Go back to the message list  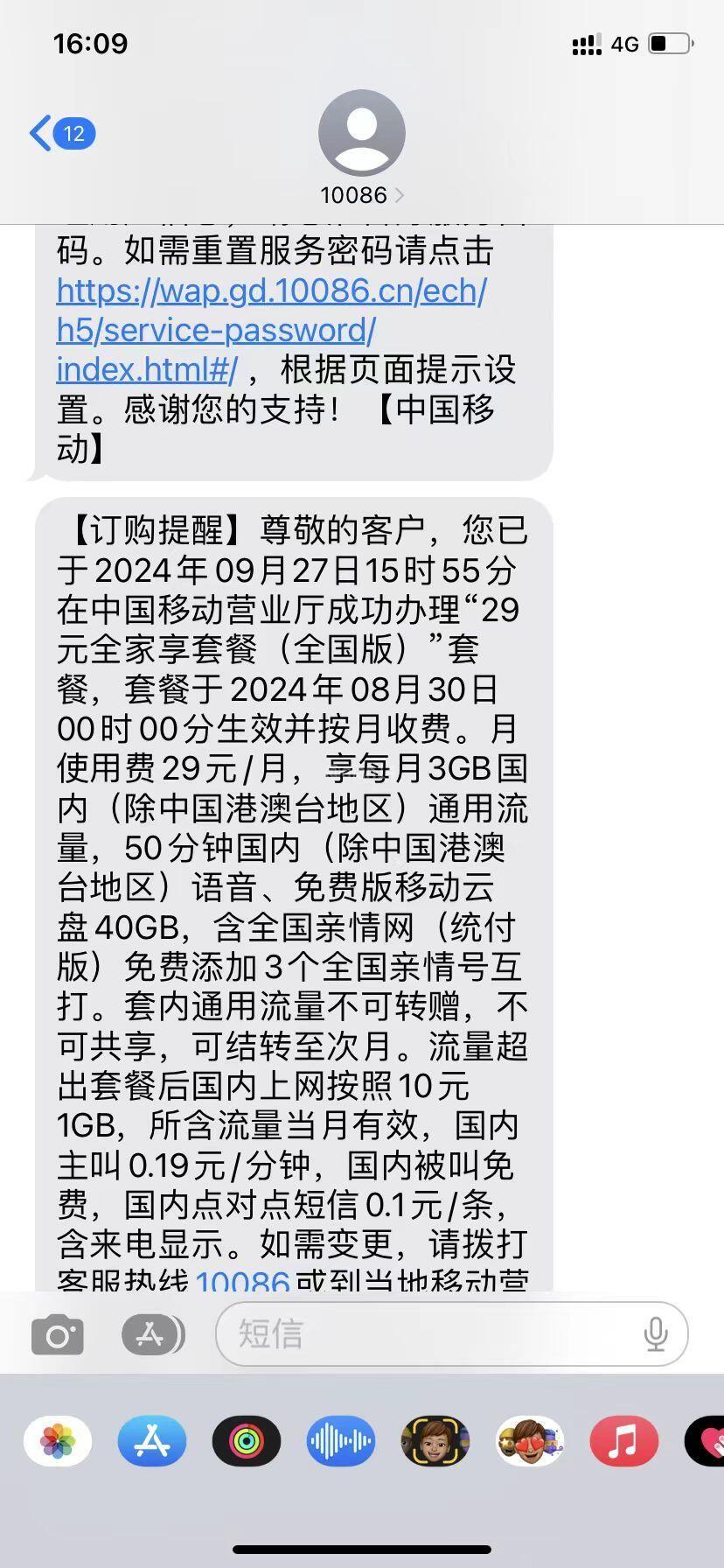[x=61, y=134]
